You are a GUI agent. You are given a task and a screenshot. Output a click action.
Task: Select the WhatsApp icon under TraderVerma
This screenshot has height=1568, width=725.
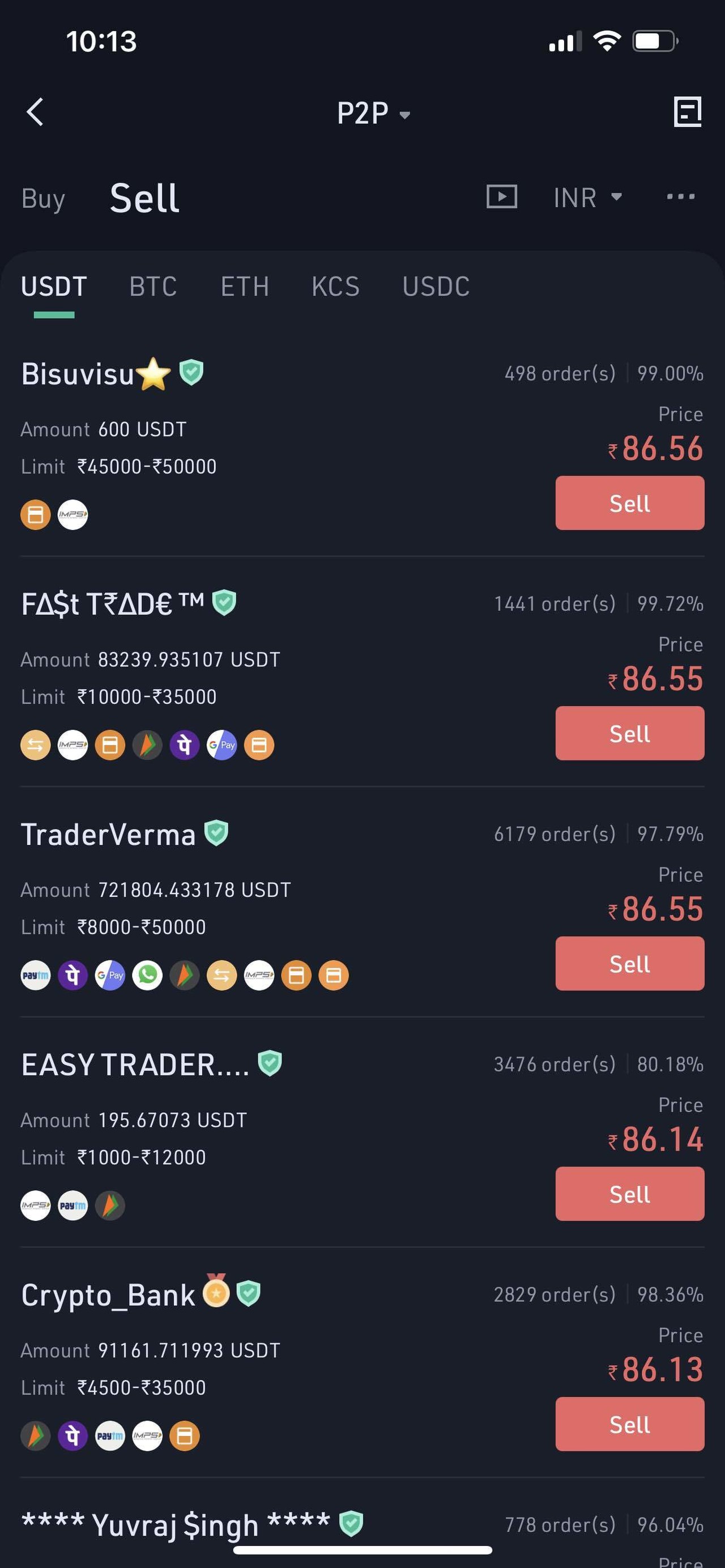click(147, 976)
